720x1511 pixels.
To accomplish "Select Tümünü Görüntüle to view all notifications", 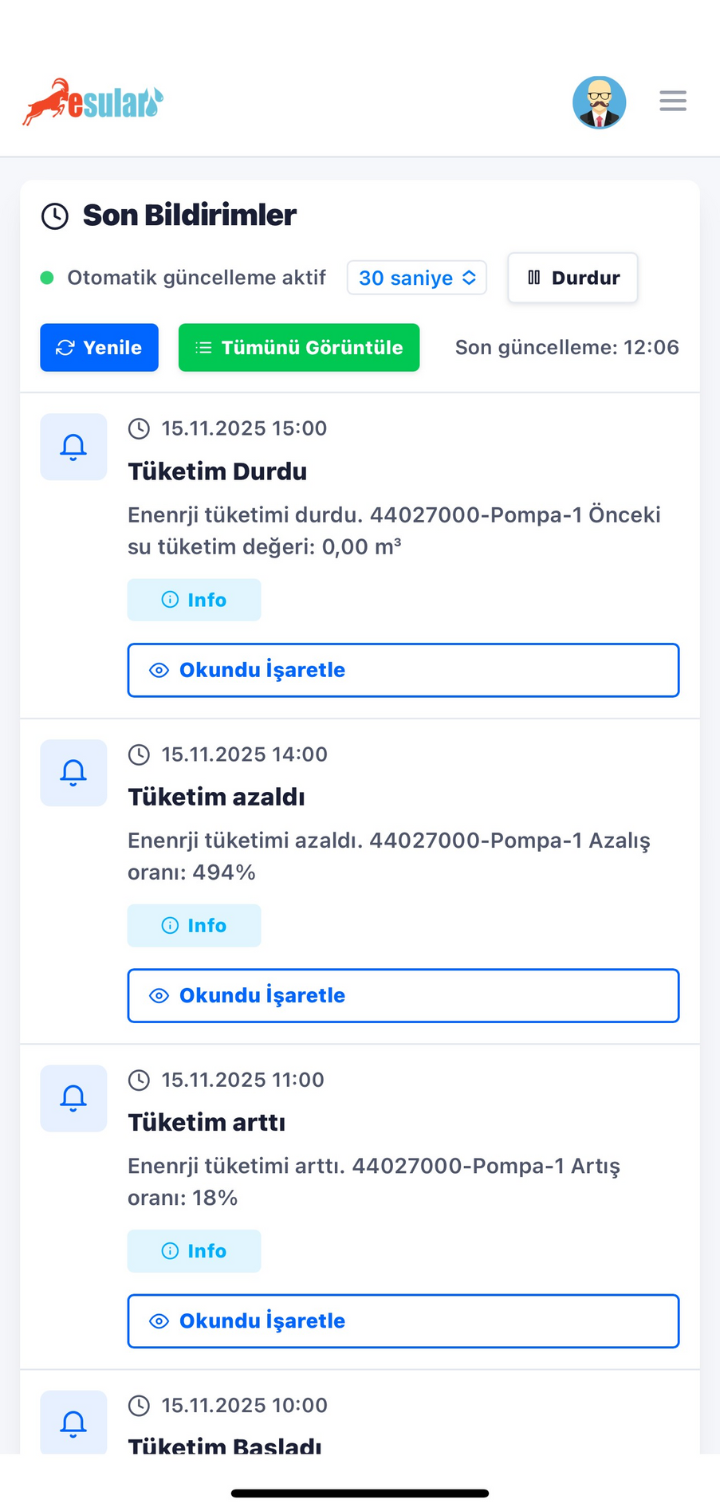I will pos(298,348).
